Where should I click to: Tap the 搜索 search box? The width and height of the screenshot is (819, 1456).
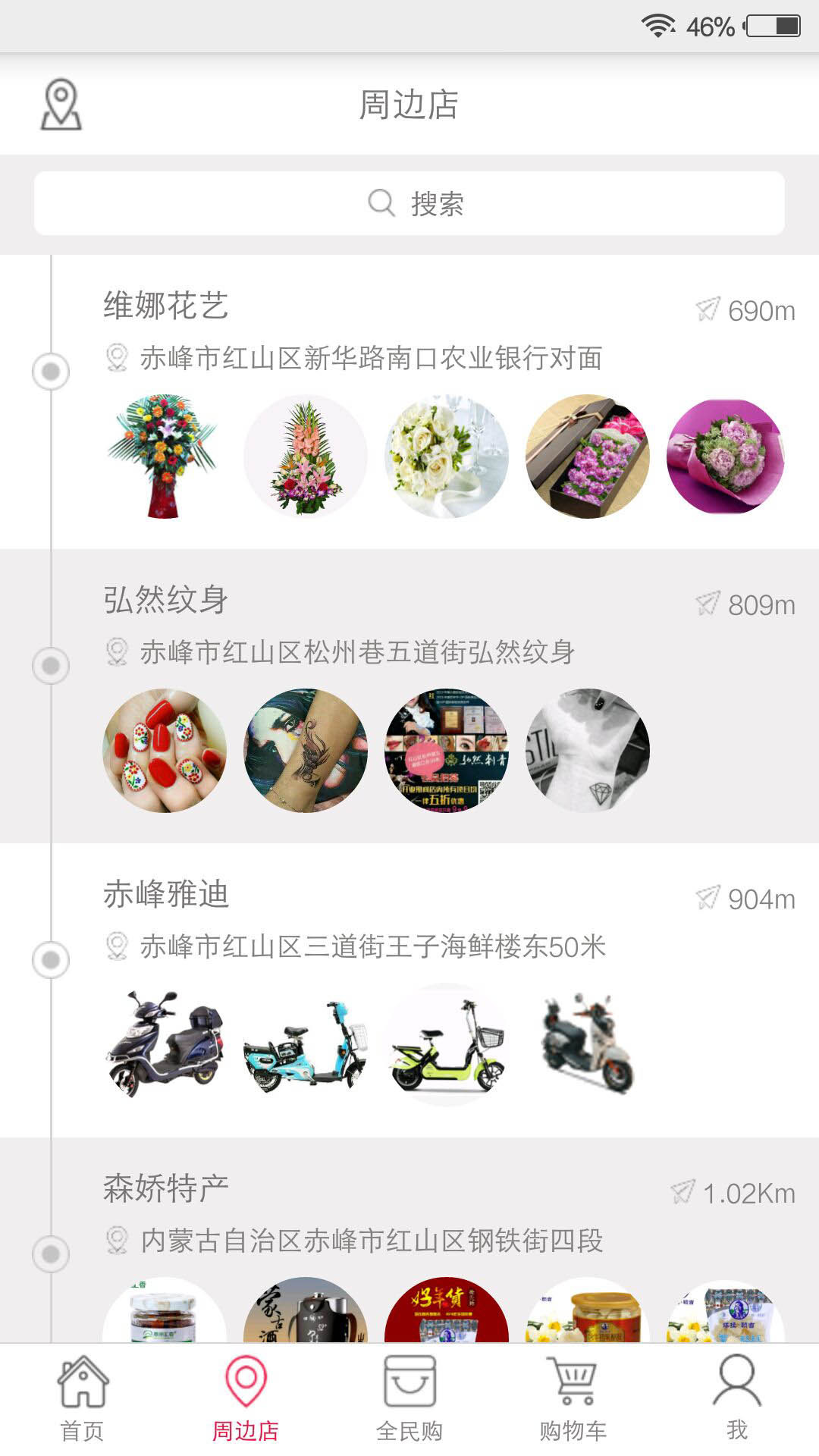(409, 203)
